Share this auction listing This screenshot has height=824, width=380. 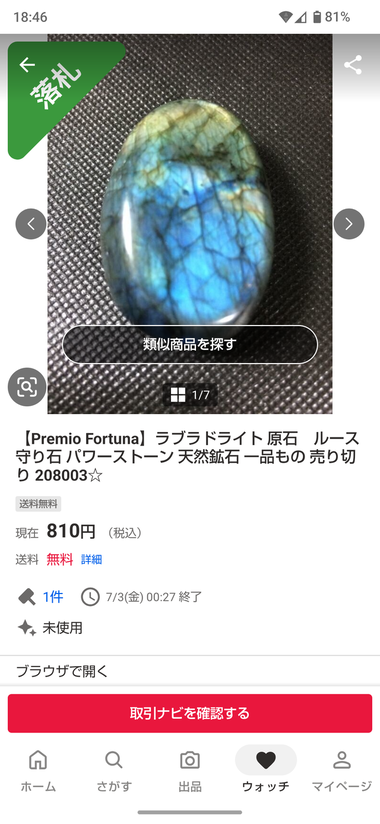point(353,66)
